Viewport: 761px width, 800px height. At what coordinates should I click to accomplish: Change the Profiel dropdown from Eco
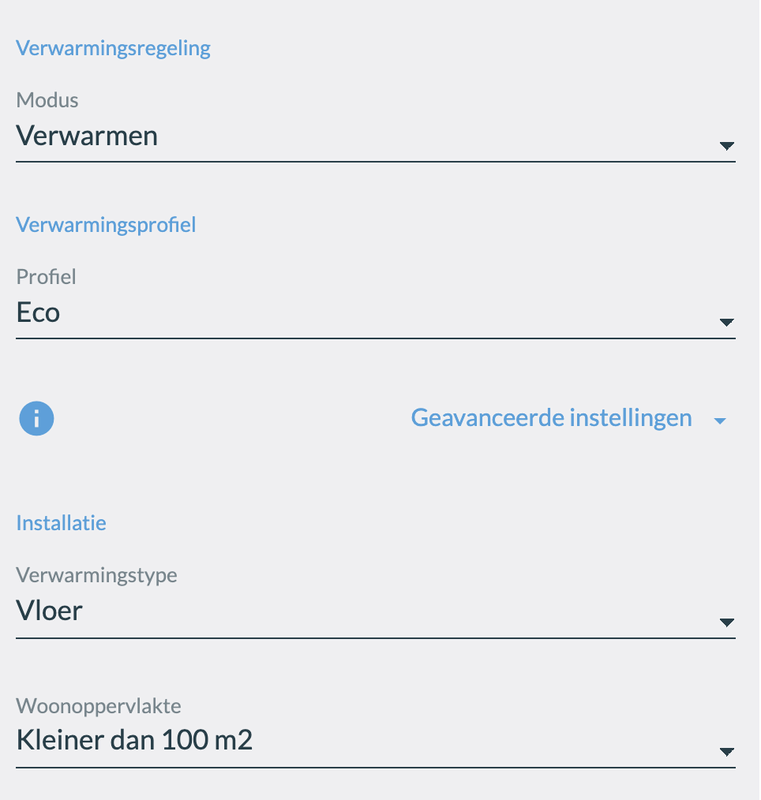(375, 314)
